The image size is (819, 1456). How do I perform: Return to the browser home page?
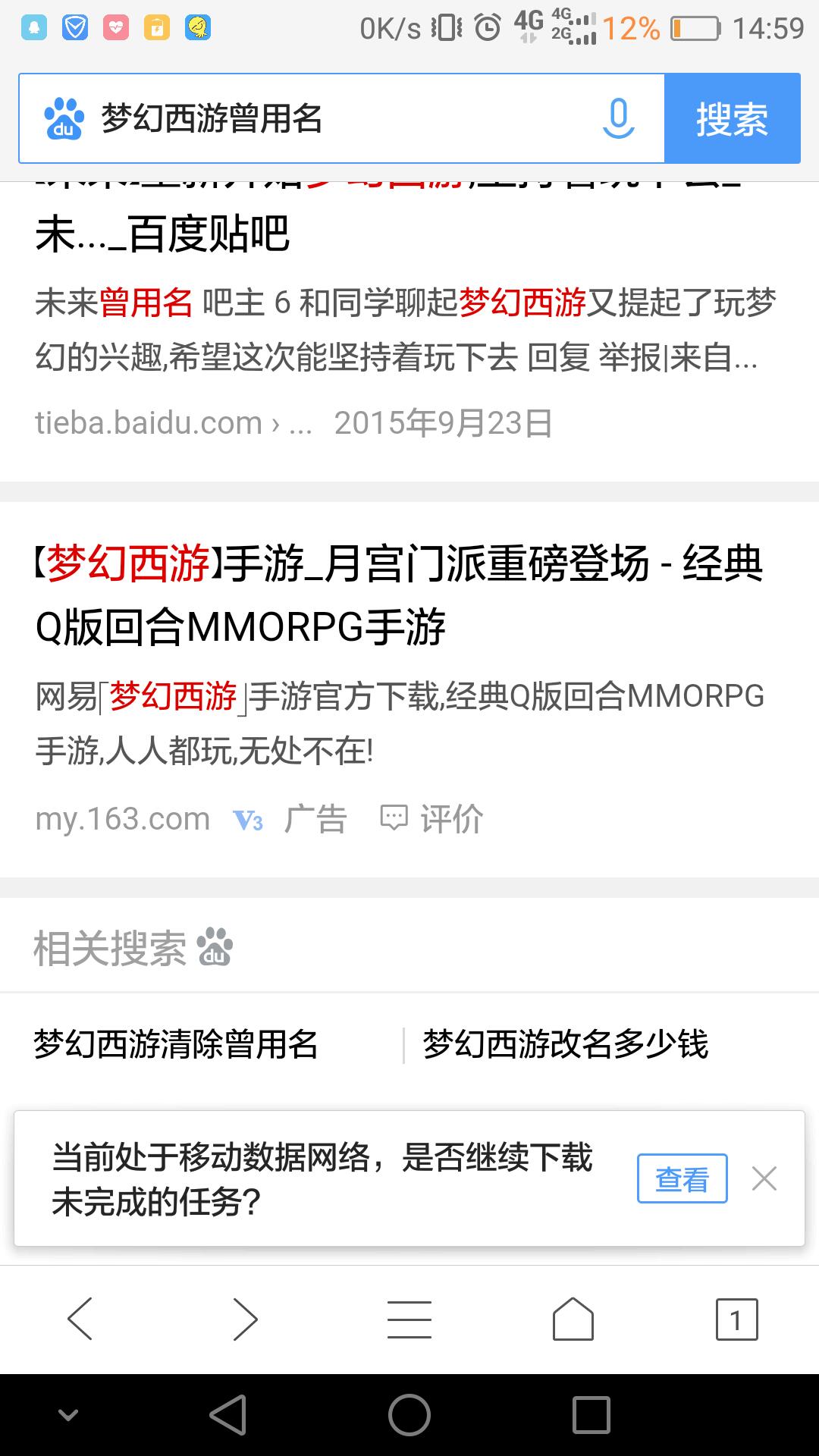click(573, 1319)
